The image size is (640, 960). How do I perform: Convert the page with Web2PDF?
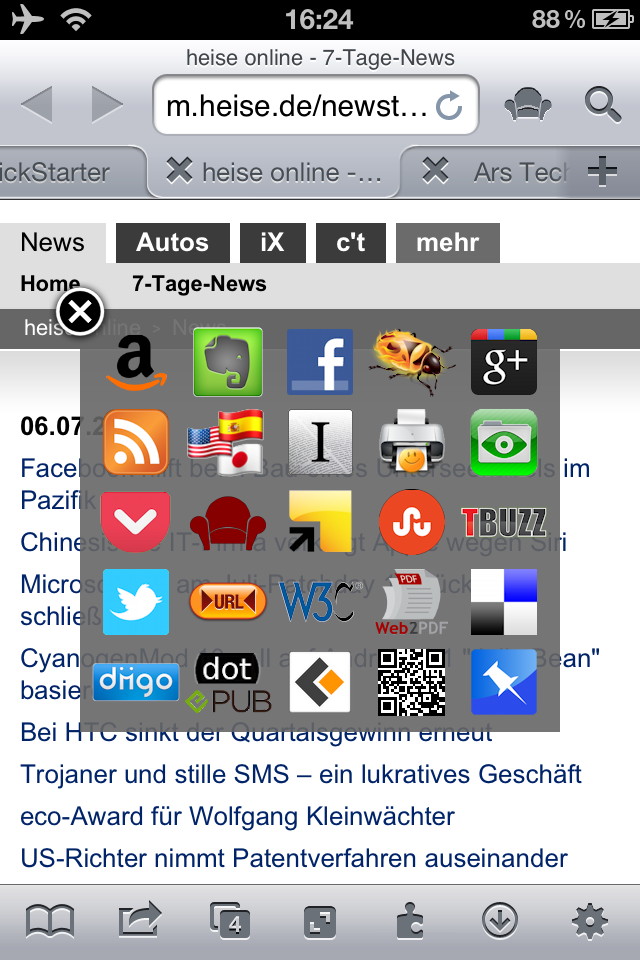tap(412, 603)
